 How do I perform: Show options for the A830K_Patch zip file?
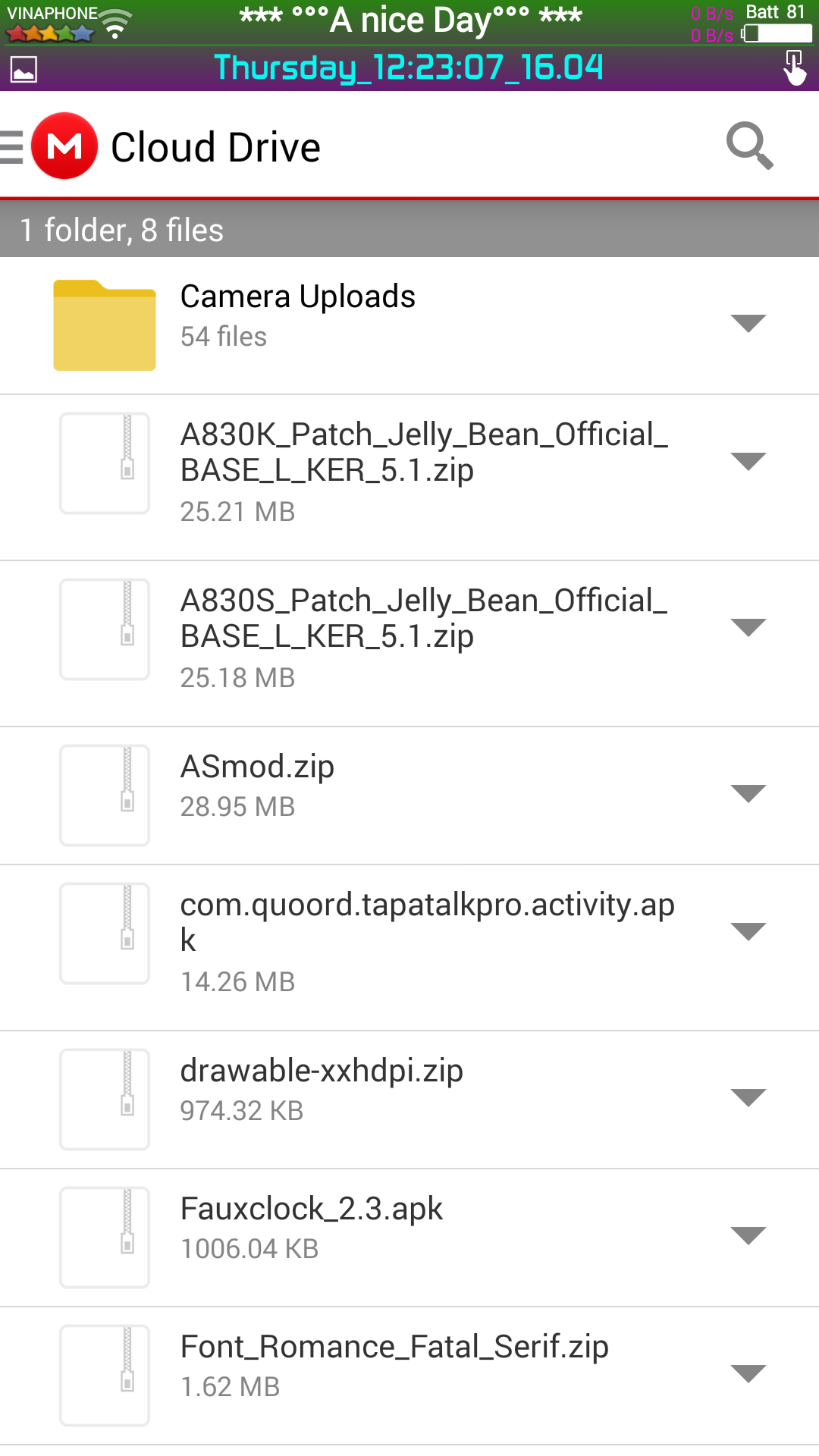point(748,461)
